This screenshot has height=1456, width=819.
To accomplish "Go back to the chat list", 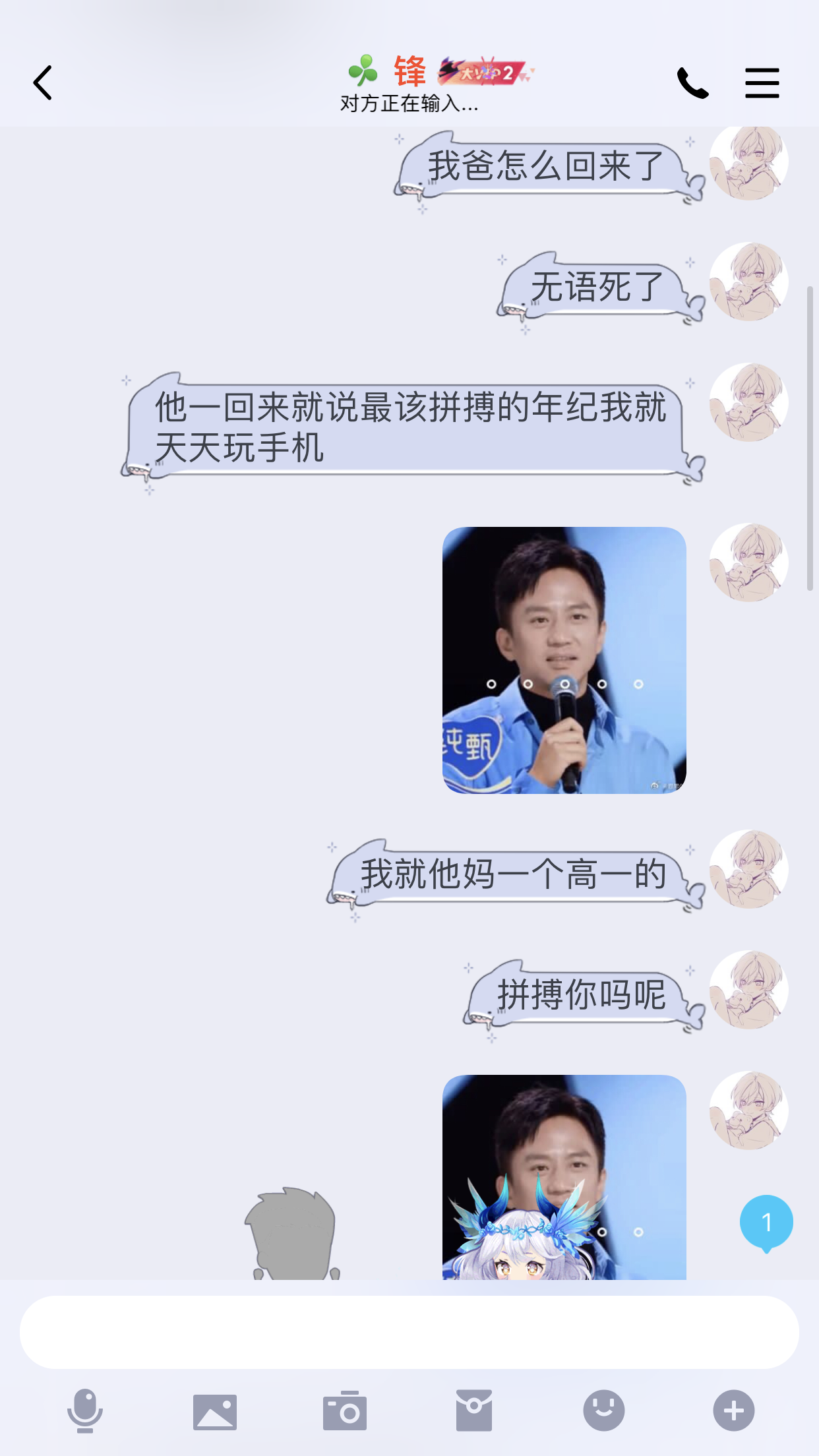I will pos(43,83).
